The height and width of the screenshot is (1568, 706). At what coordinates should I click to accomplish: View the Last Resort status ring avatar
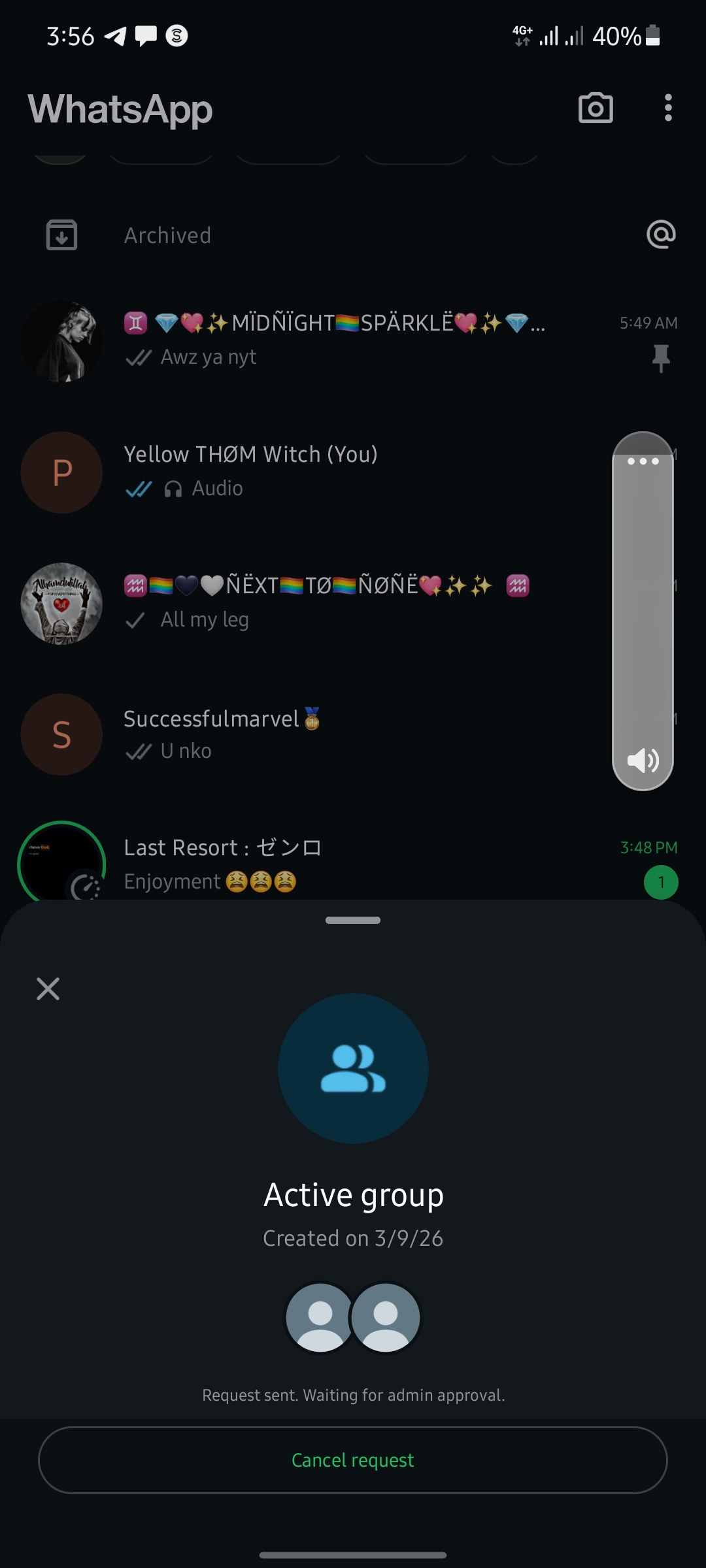click(61, 862)
